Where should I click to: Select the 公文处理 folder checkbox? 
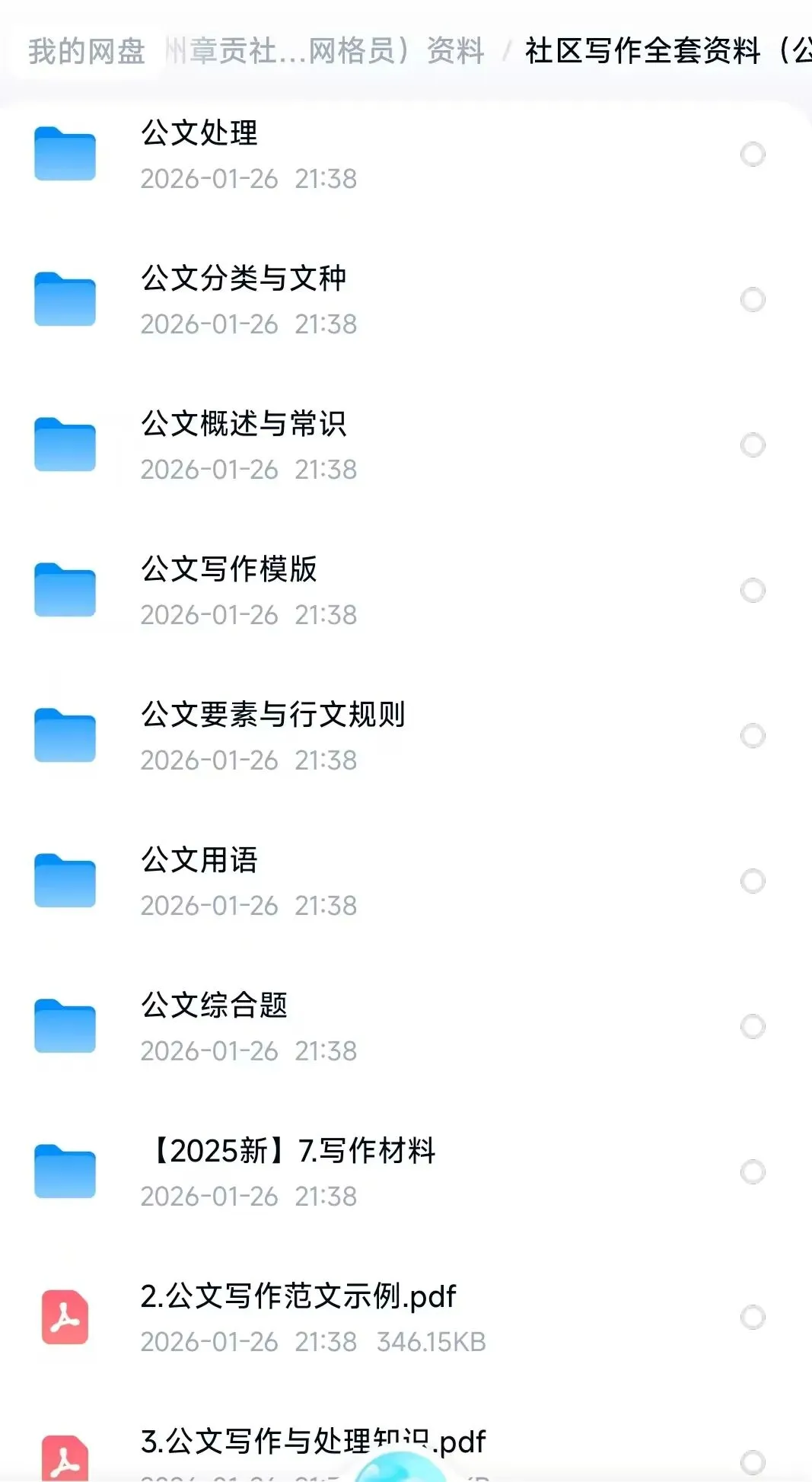(753, 155)
